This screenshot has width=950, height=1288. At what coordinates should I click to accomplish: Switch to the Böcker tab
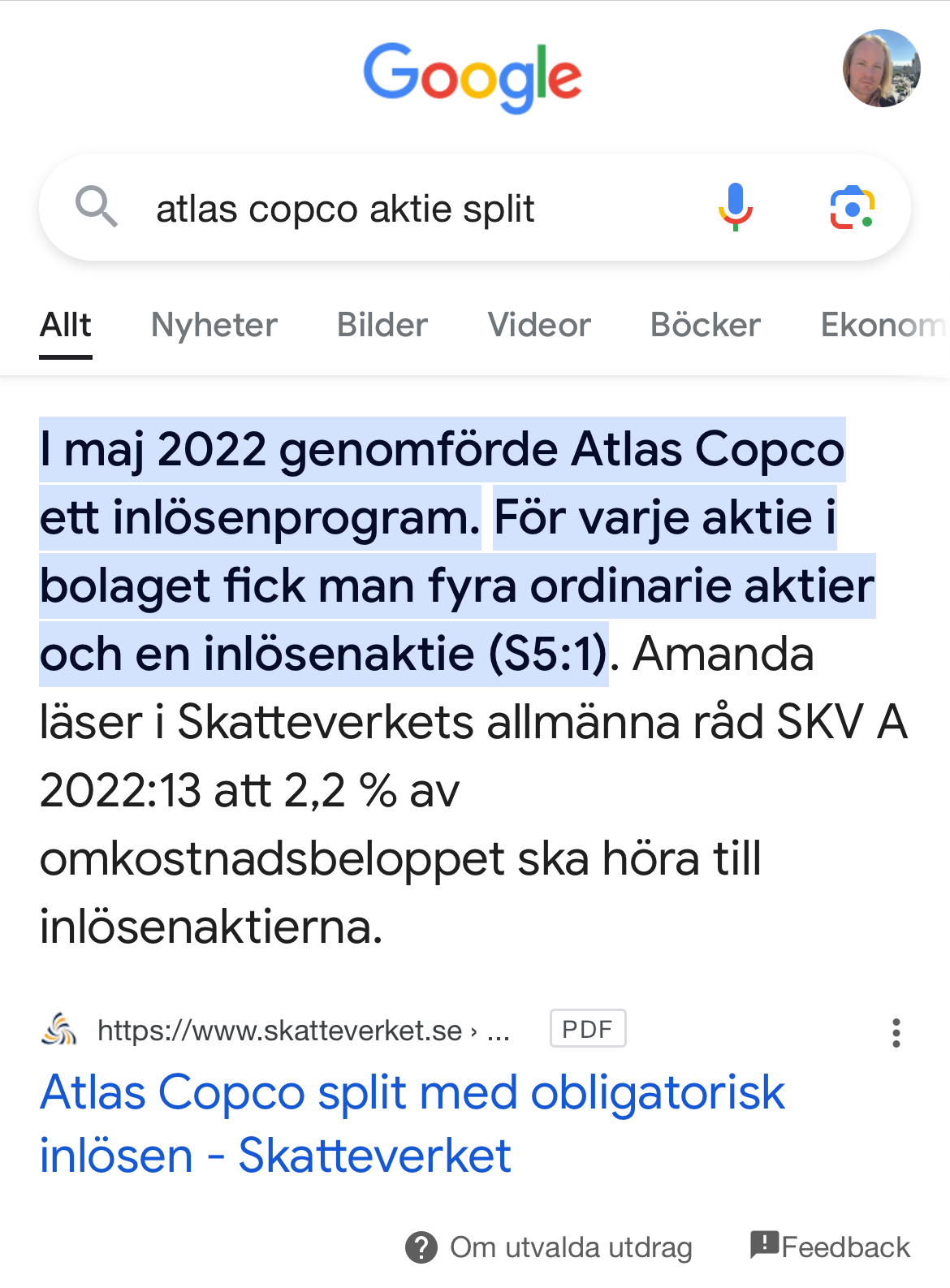pos(705,325)
